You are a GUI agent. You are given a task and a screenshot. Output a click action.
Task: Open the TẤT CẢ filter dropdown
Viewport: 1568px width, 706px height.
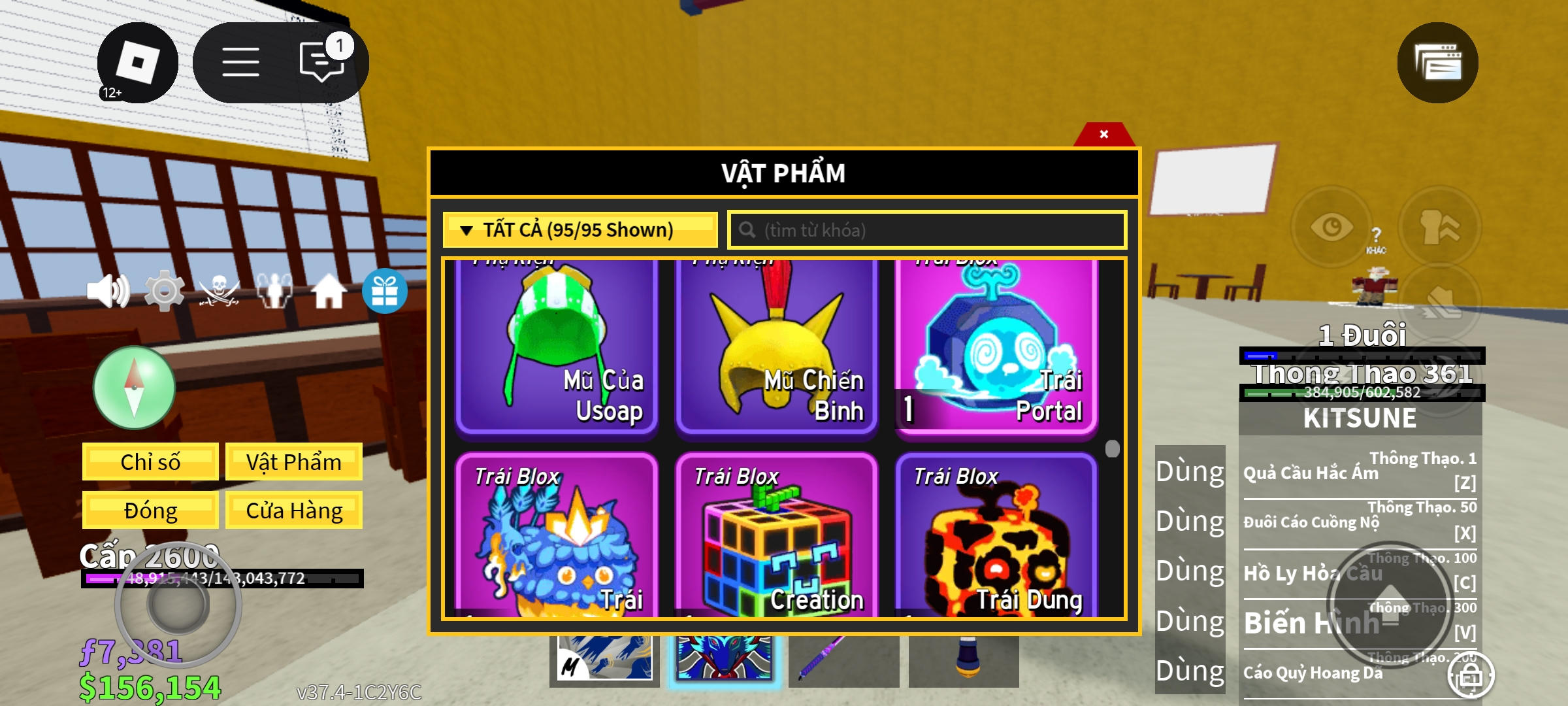point(580,230)
